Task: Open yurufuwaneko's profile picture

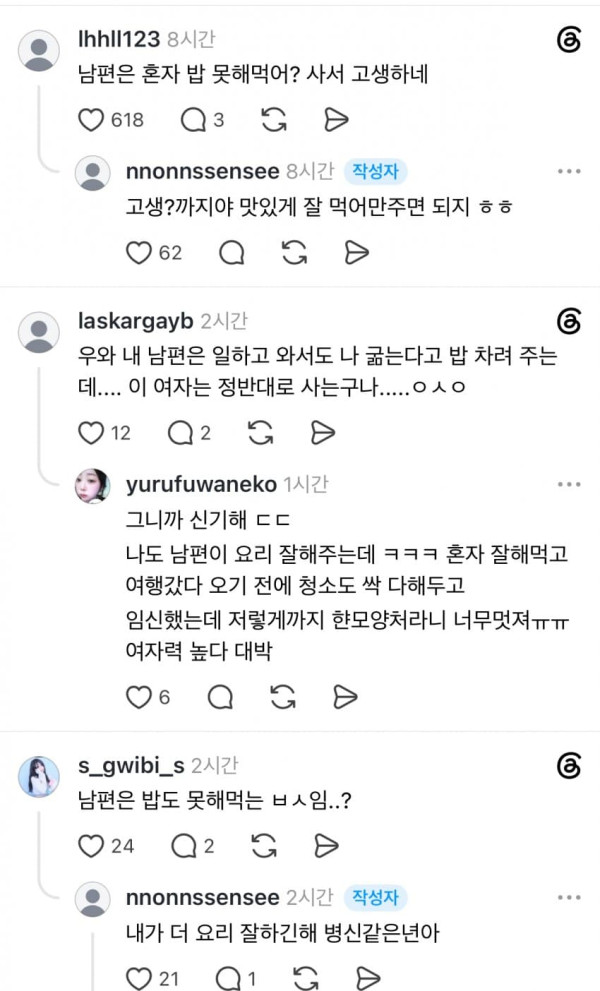Action: coord(93,486)
